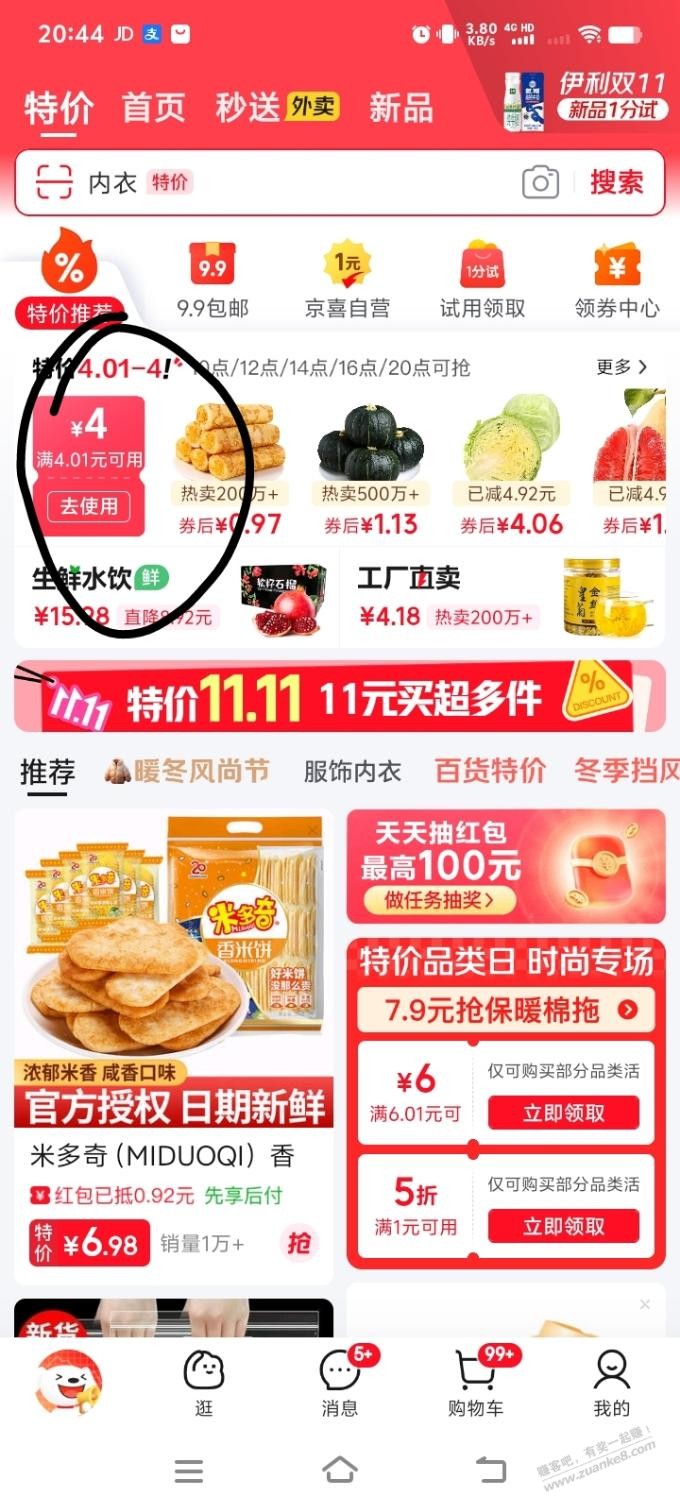Open 试用领取 section
The image size is (680, 1511).
click(482, 280)
